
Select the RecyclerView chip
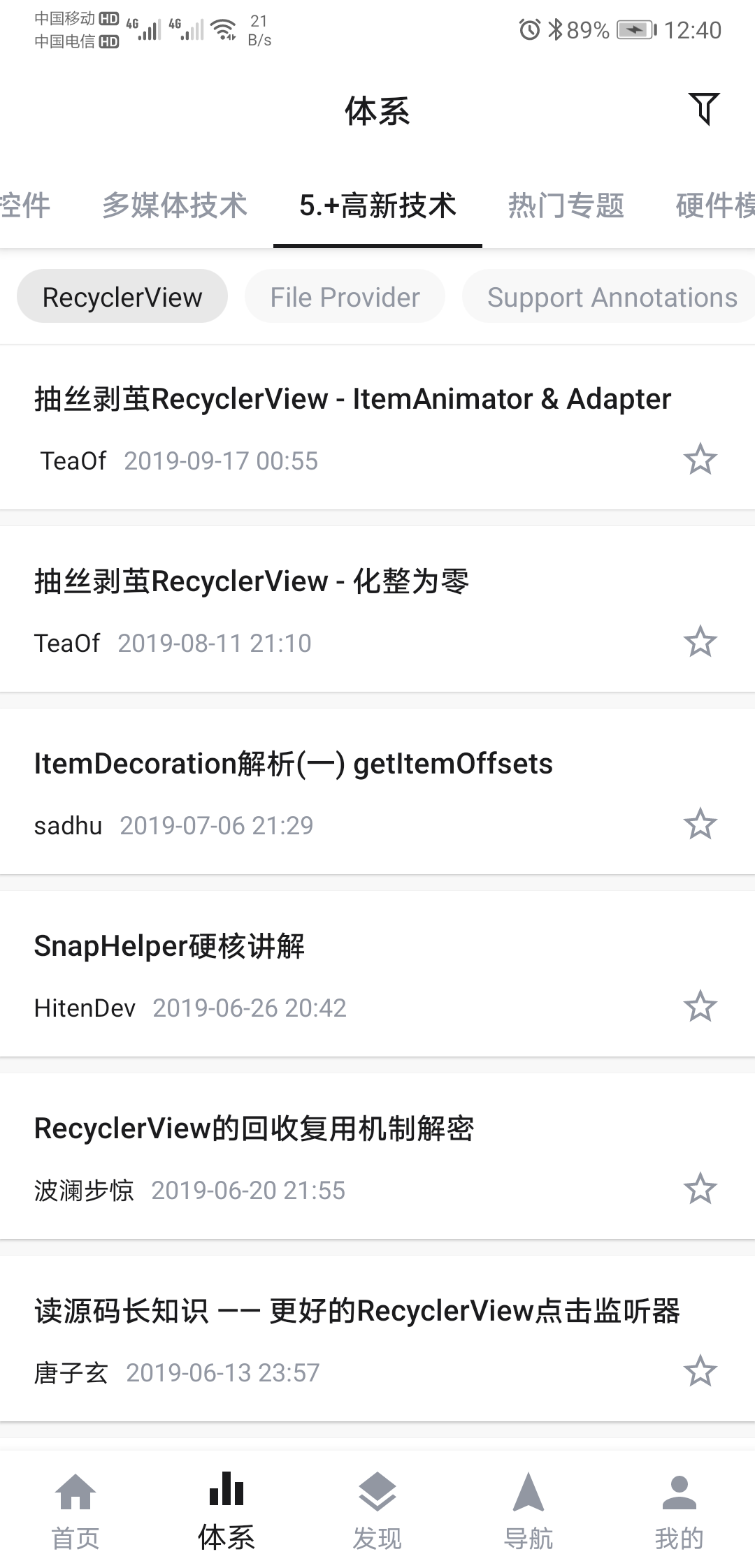click(122, 297)
